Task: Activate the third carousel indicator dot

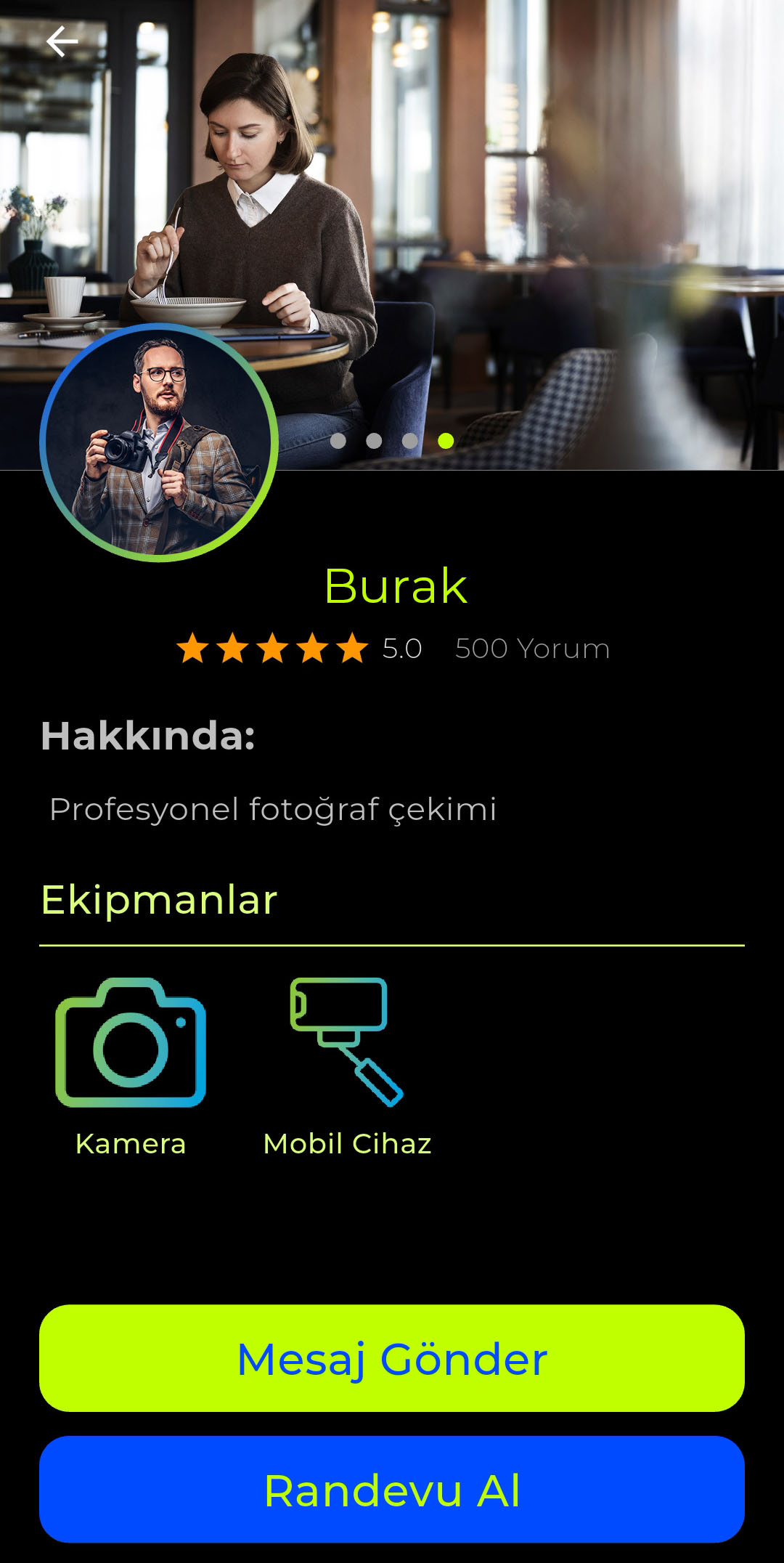Action: (x=410, y=440)
